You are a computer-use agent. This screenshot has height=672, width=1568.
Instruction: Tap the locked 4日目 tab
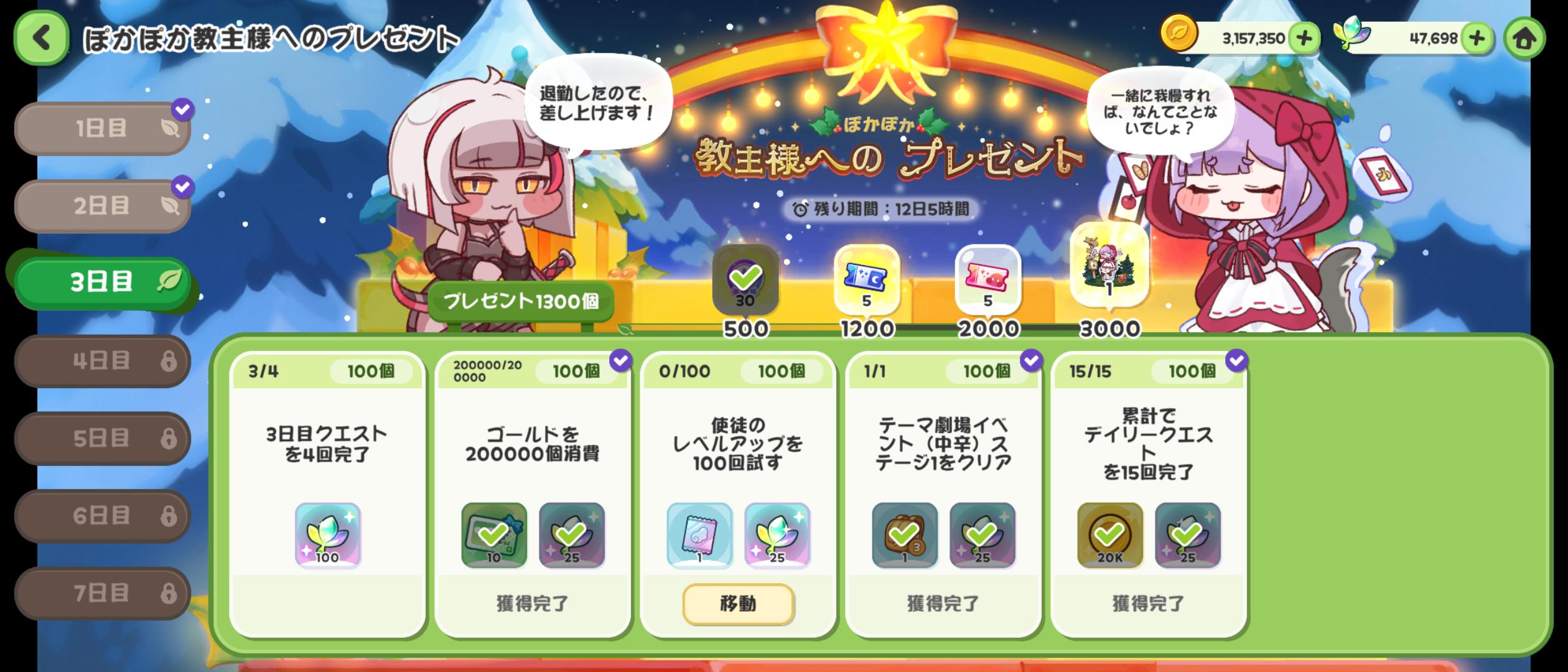point(102,361)
